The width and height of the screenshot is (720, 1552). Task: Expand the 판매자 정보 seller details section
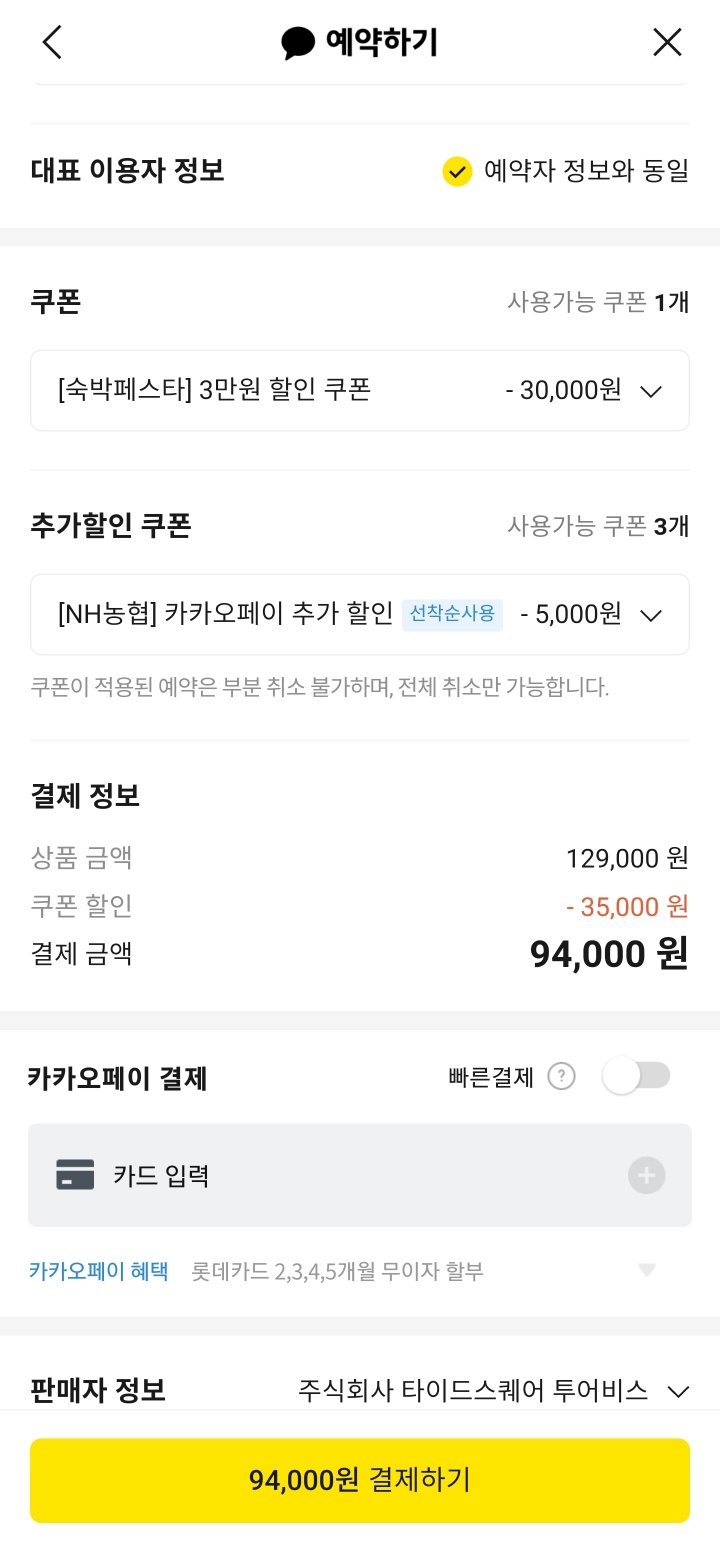tap(679, 1390)
